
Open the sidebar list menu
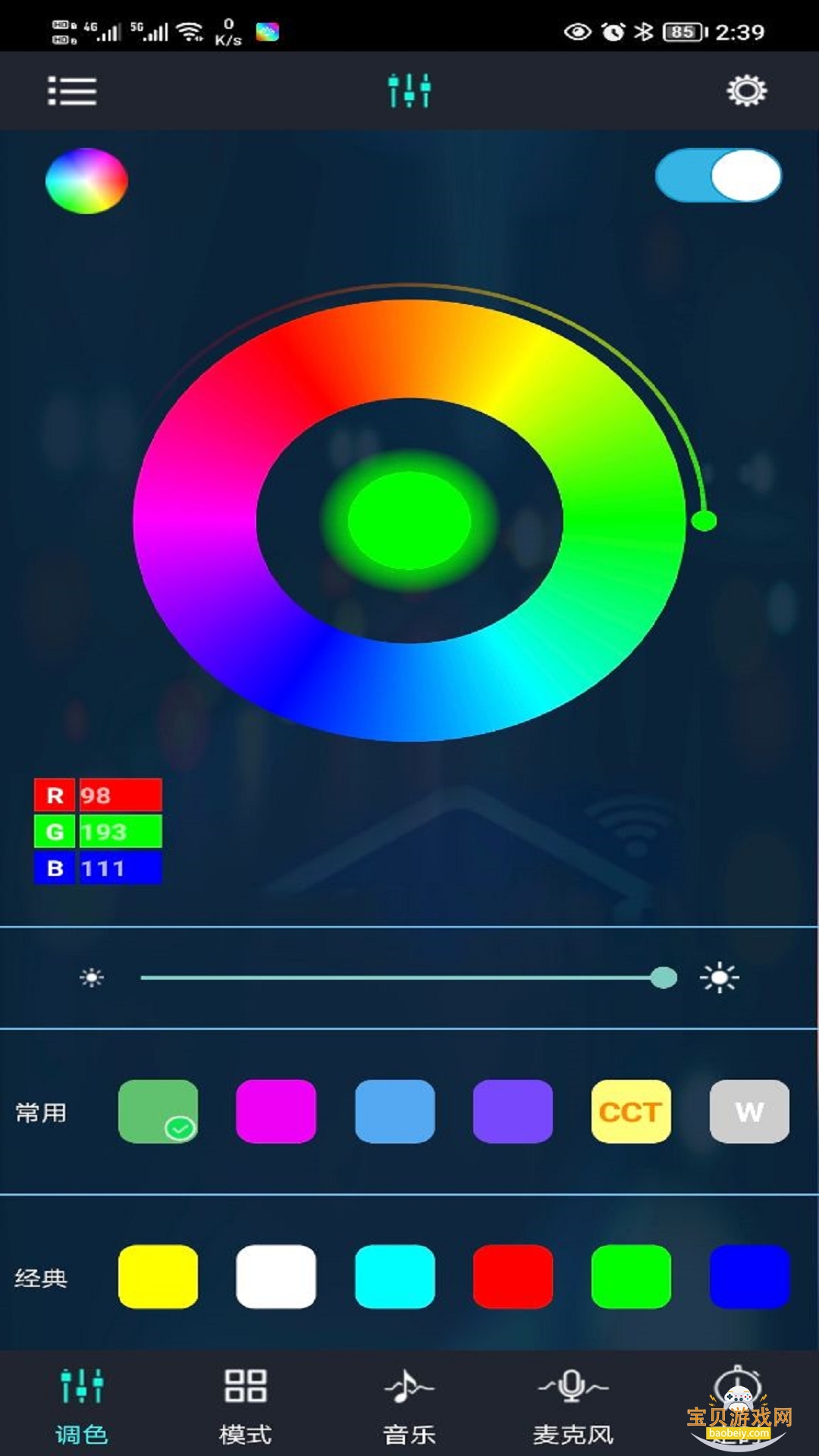pos(73,91)
